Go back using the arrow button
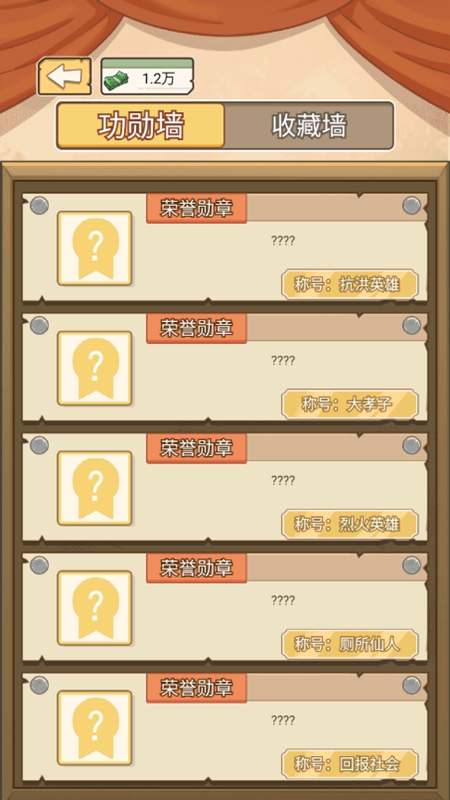The width and height of the screenshot is (450, 800). pos(65,76)
